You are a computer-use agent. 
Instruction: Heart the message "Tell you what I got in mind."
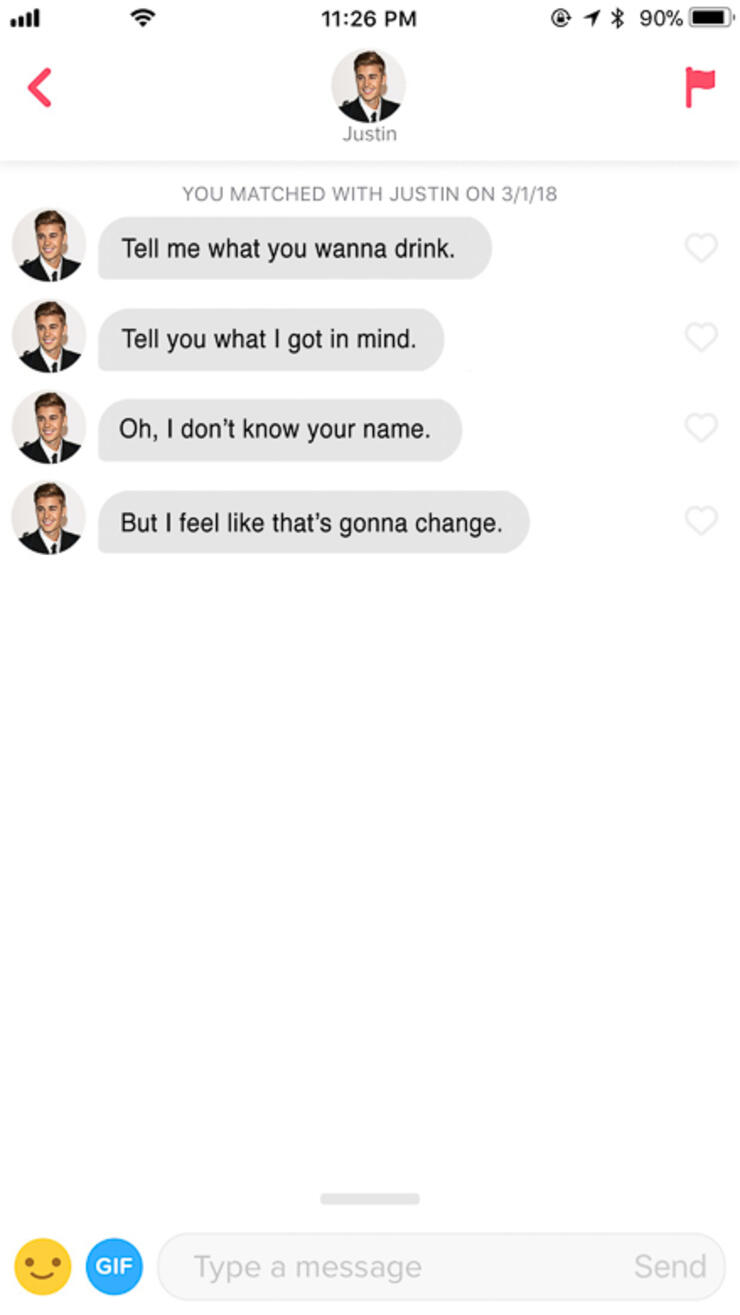[x=701, y=338]
